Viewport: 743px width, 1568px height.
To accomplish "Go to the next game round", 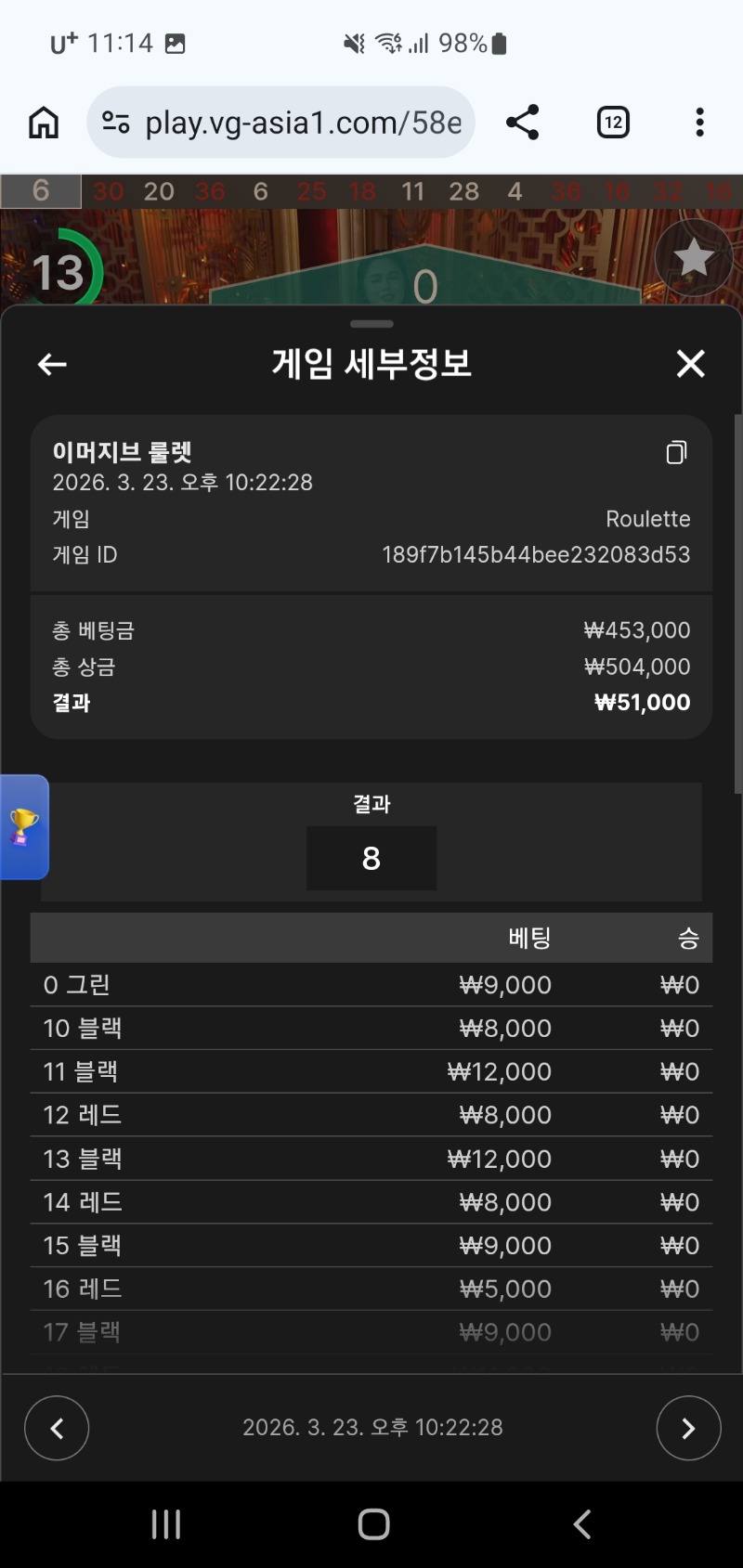I will click(688, 1428).
